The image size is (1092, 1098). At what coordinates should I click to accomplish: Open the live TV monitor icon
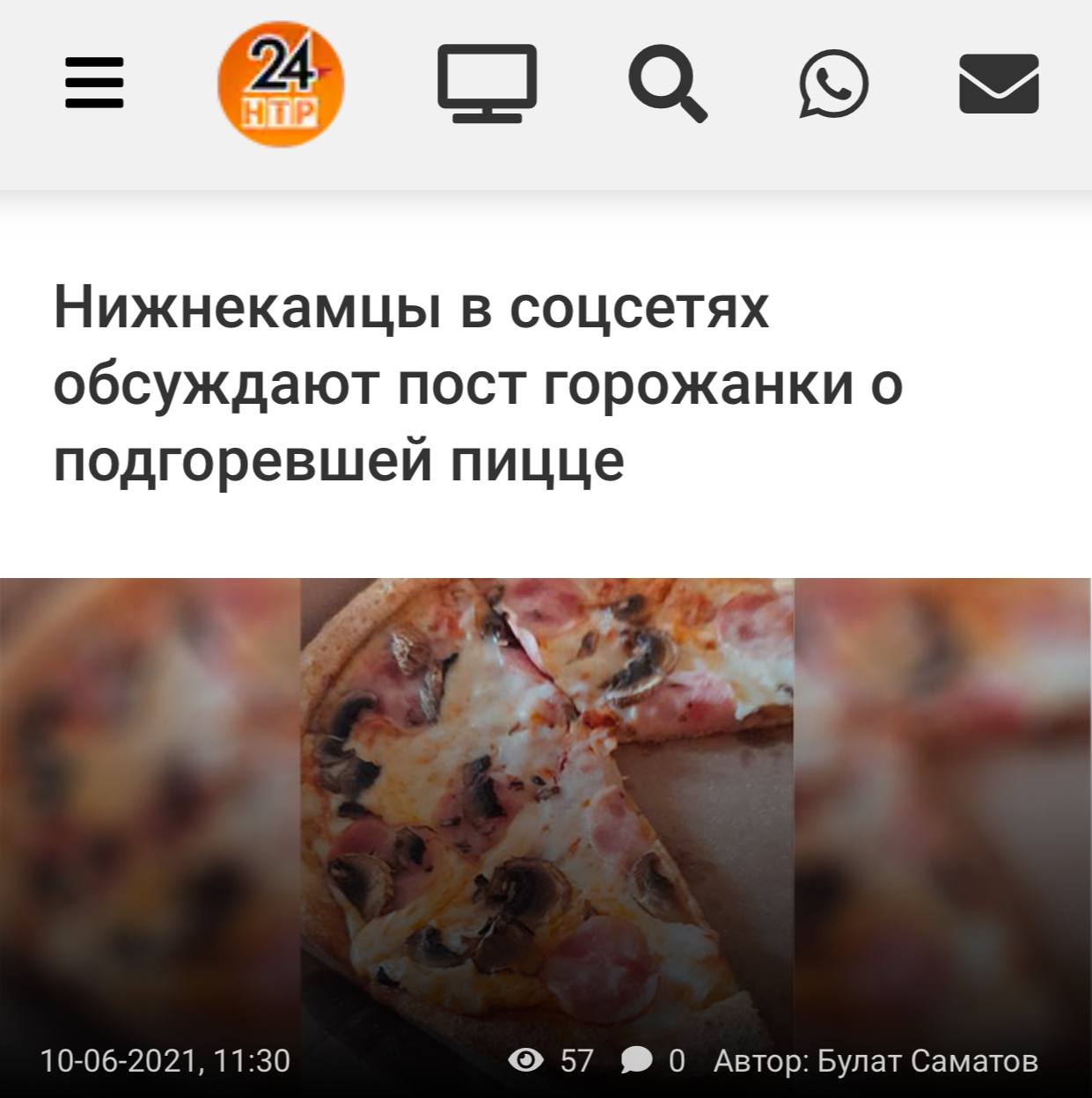point(487,84)
